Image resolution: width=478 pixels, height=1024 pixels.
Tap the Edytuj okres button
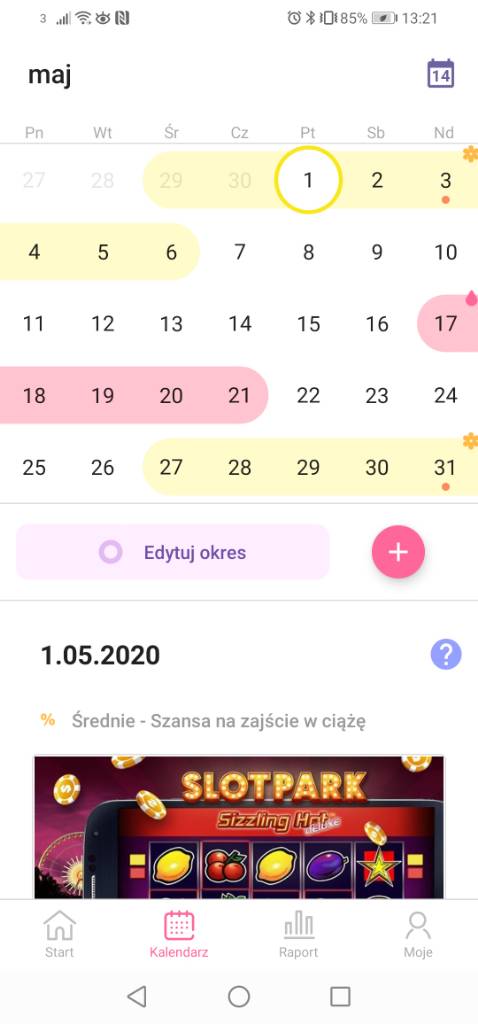click(x=173, y=552)
